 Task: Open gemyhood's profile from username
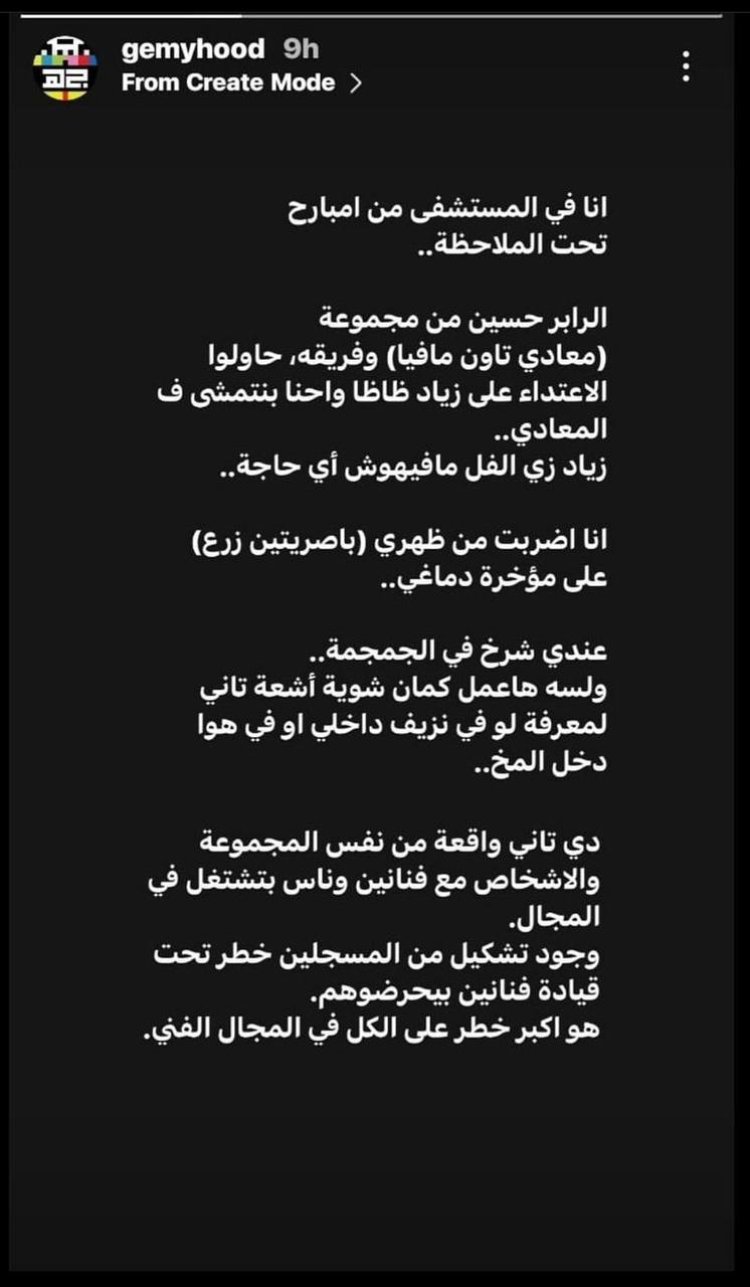193,49
